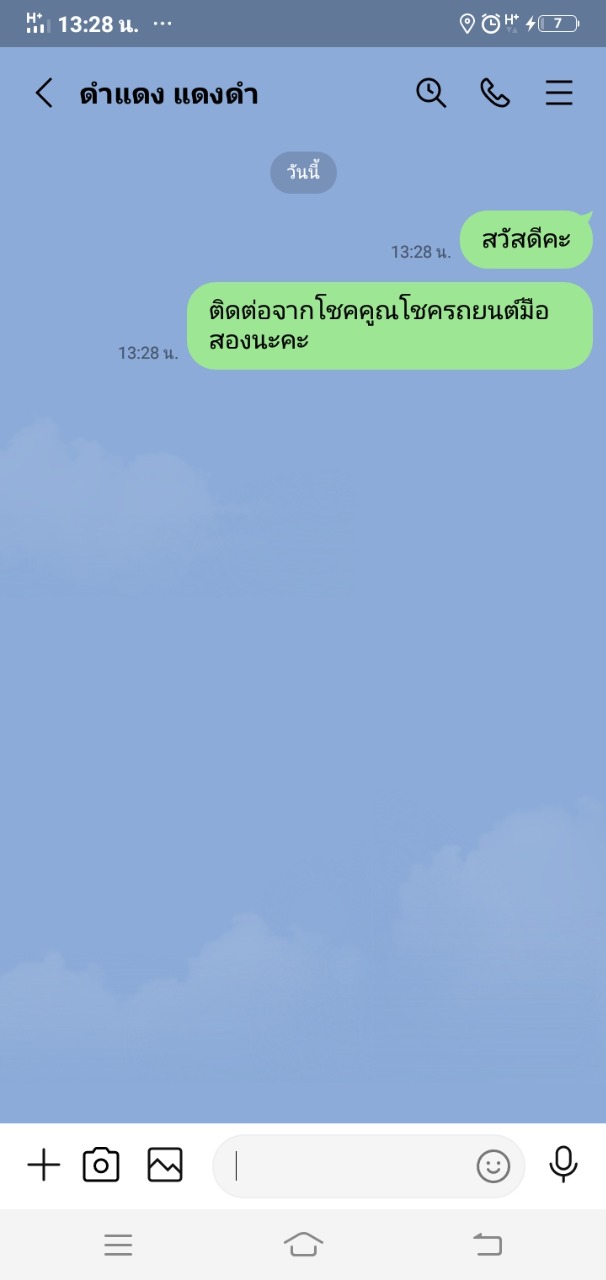This screenshot has height=1280, width=606.
Task: Go to the home screen via system home button
Action: tap(303, 1244)
